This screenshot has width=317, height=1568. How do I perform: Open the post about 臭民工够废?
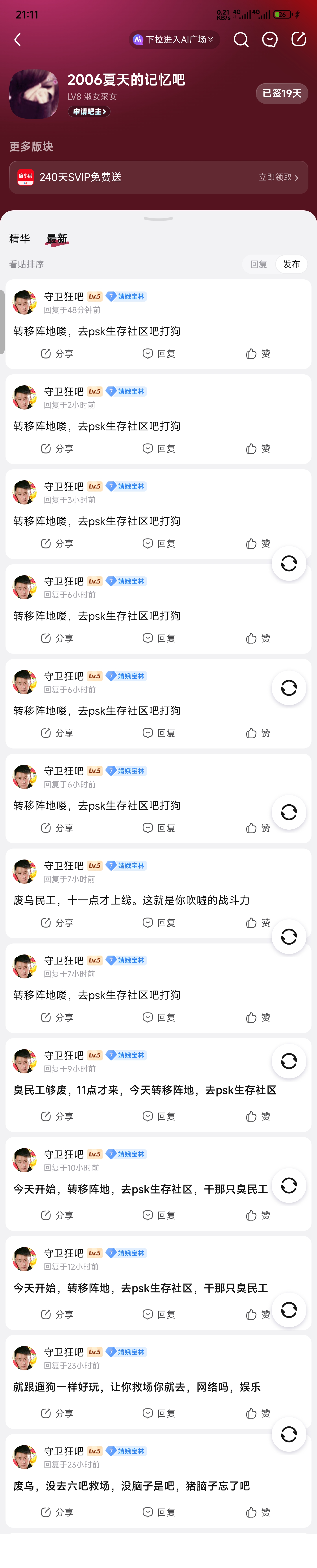(144, 1090)
